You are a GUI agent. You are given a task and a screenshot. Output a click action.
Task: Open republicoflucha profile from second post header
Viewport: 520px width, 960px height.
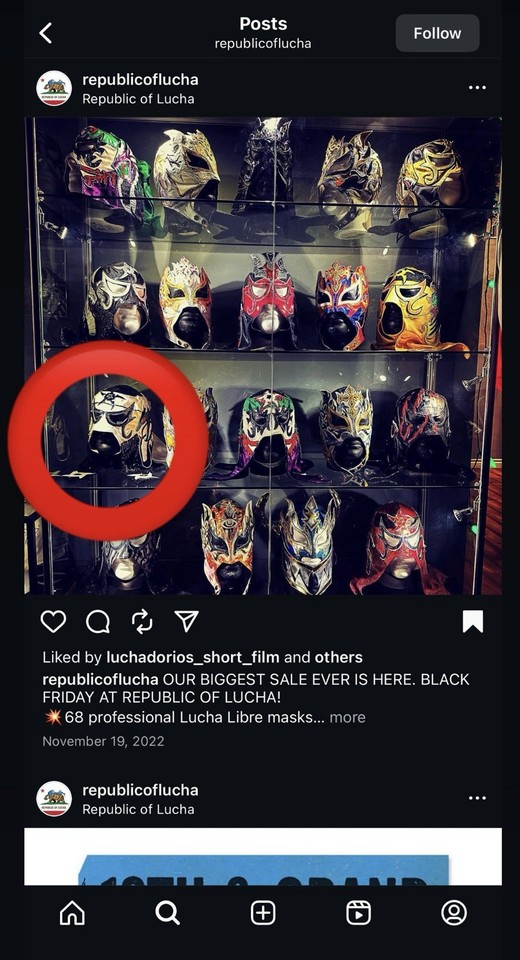tap(140, 790)
